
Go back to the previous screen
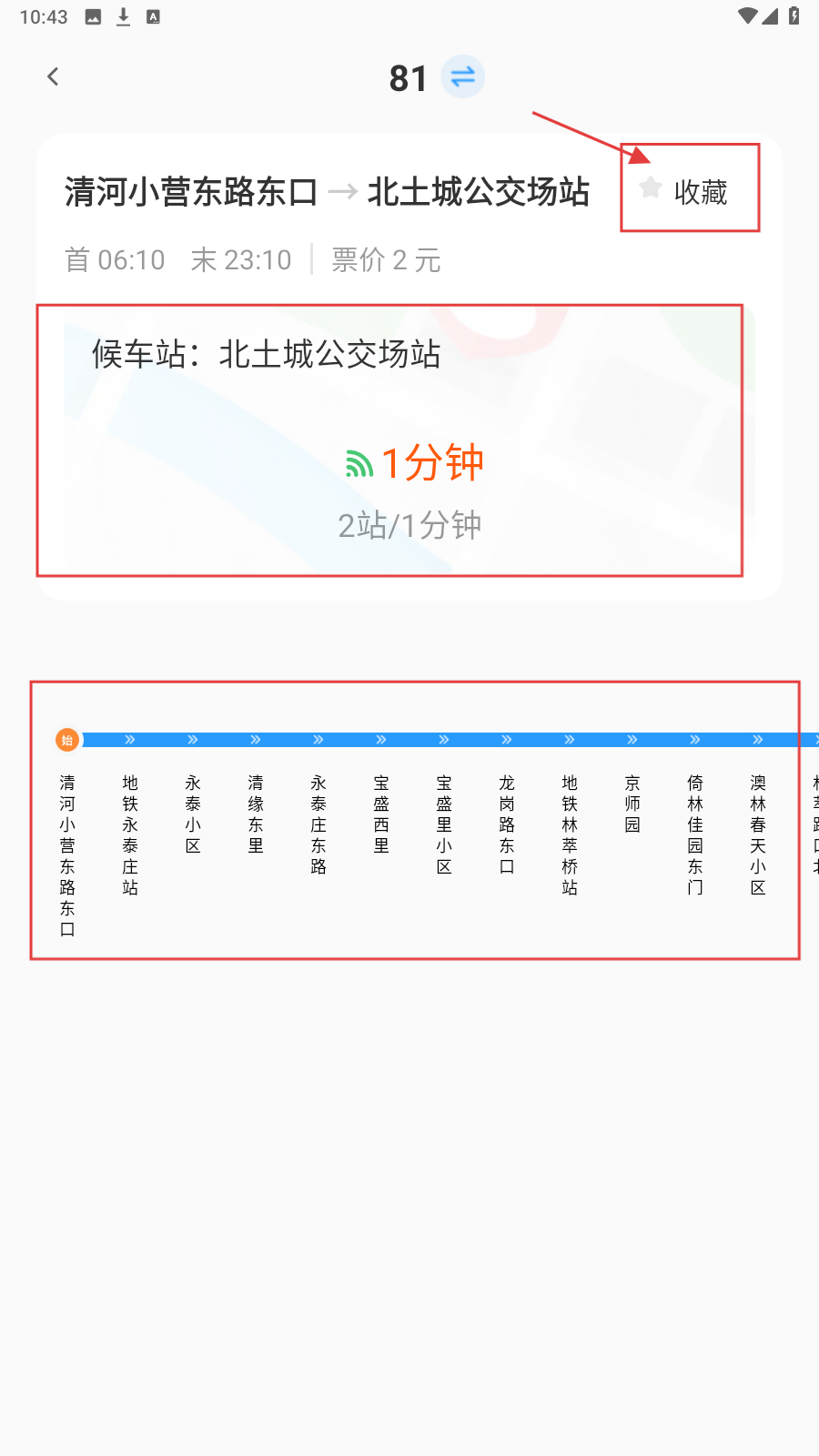[53, 77]
